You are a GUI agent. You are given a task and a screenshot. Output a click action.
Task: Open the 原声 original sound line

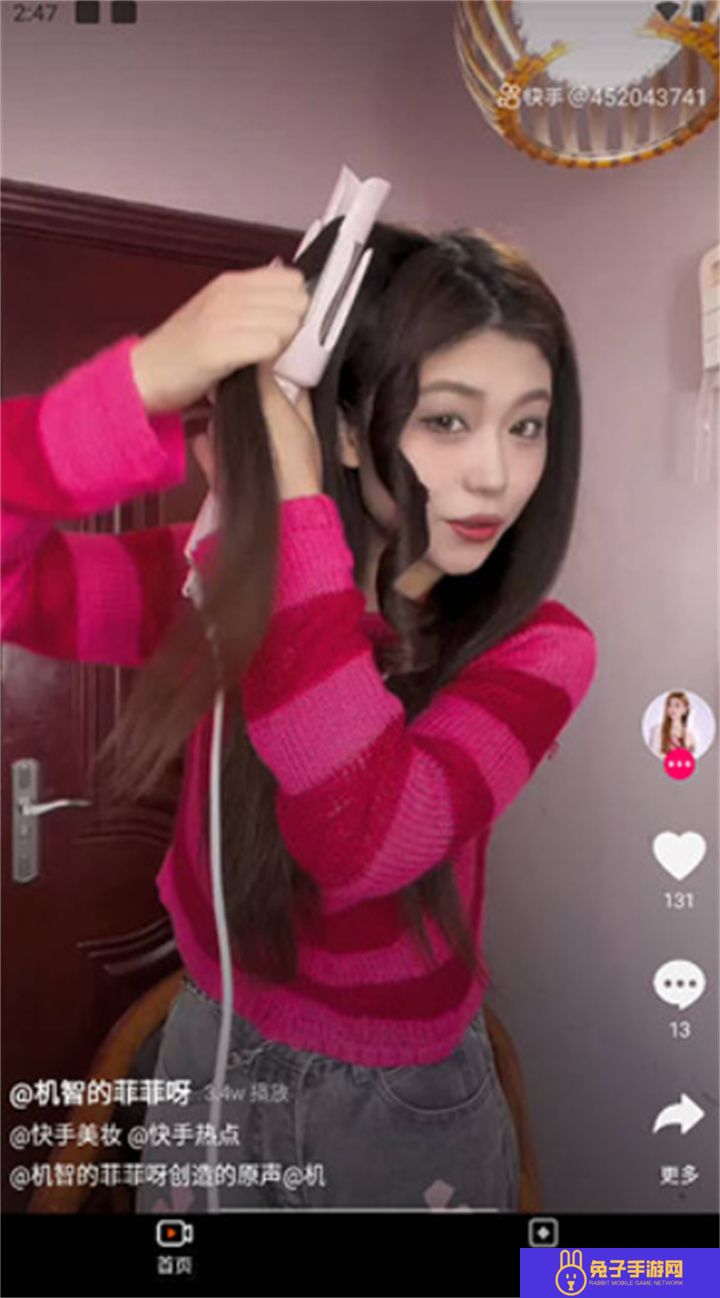[x=167, y=1176]
